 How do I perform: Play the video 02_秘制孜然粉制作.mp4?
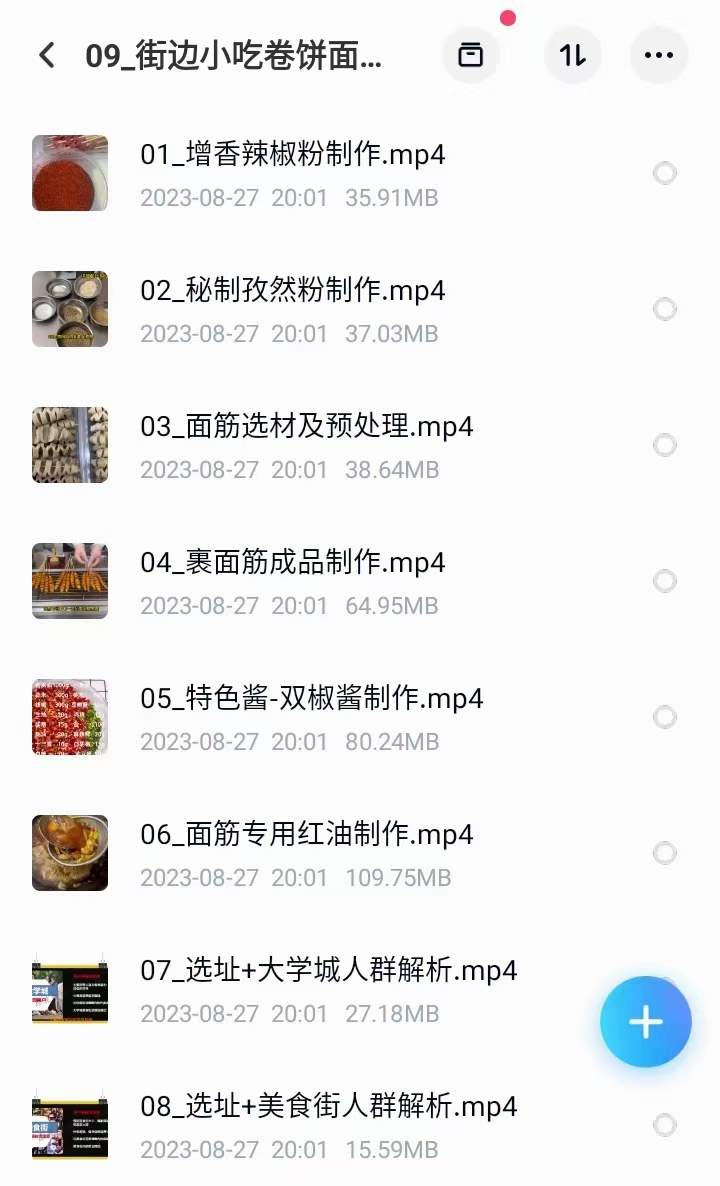(69, 309)
